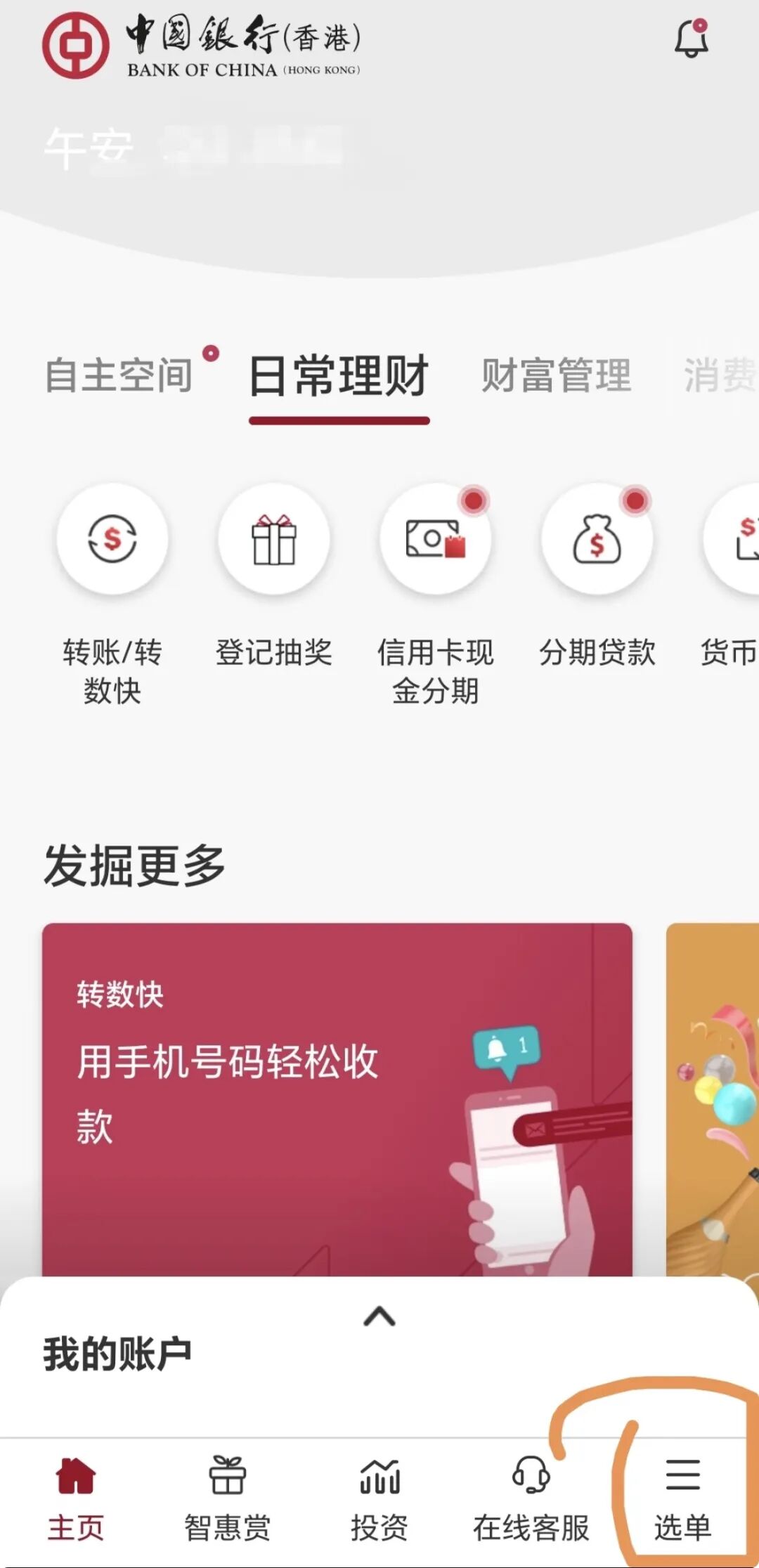Switch to the 财富管理 tab
Screen dimensions: 759x1568
[x=556, y=375]
